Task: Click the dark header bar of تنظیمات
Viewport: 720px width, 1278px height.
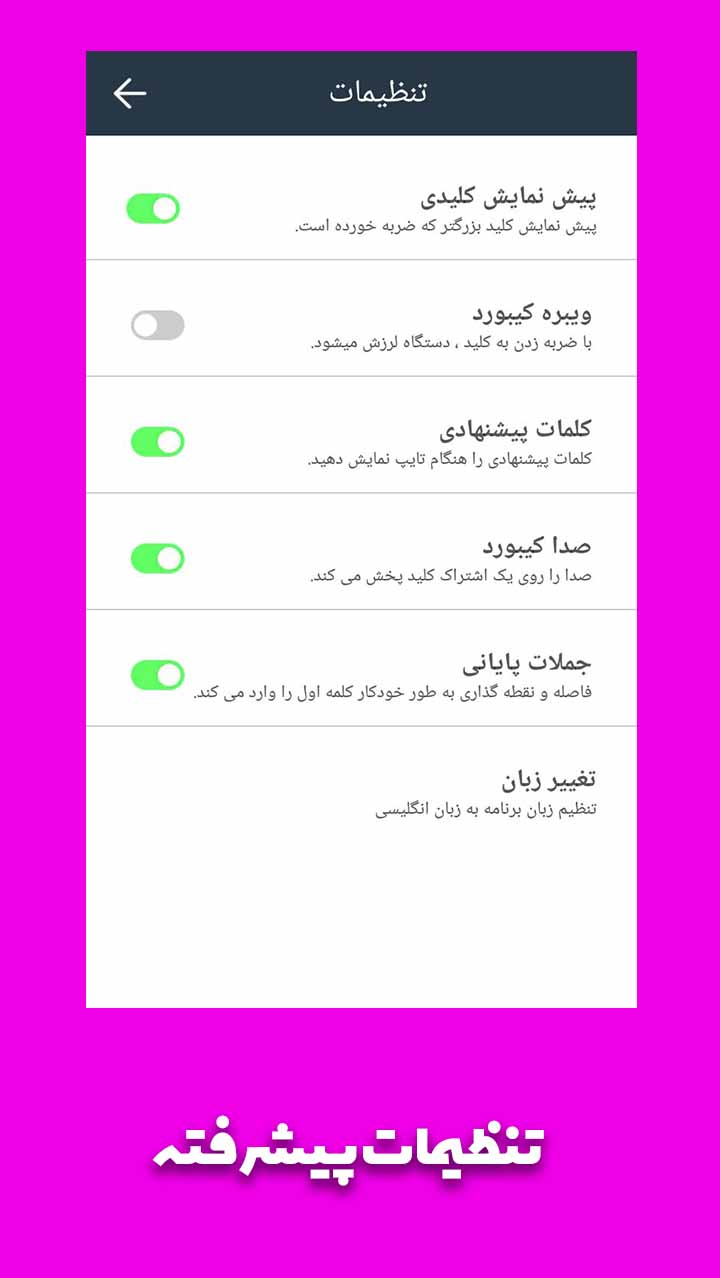Action: coord(360,93)
